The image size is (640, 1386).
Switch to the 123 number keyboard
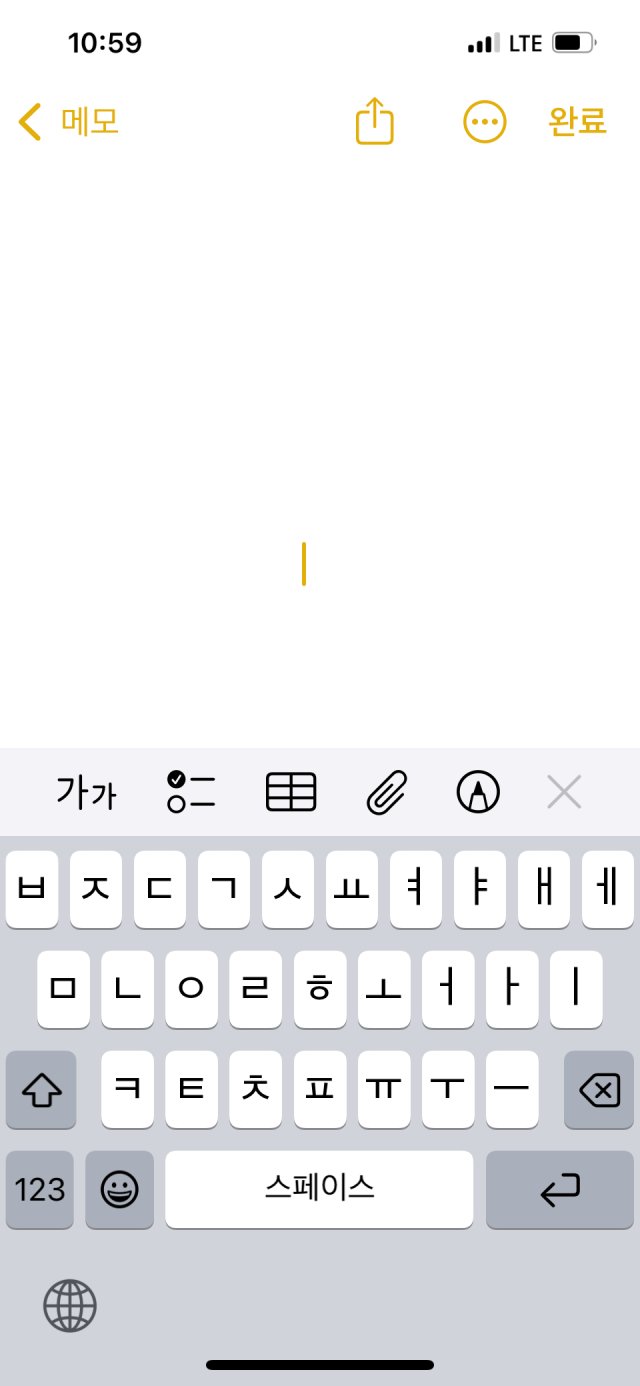click(x=40, y=1189)
